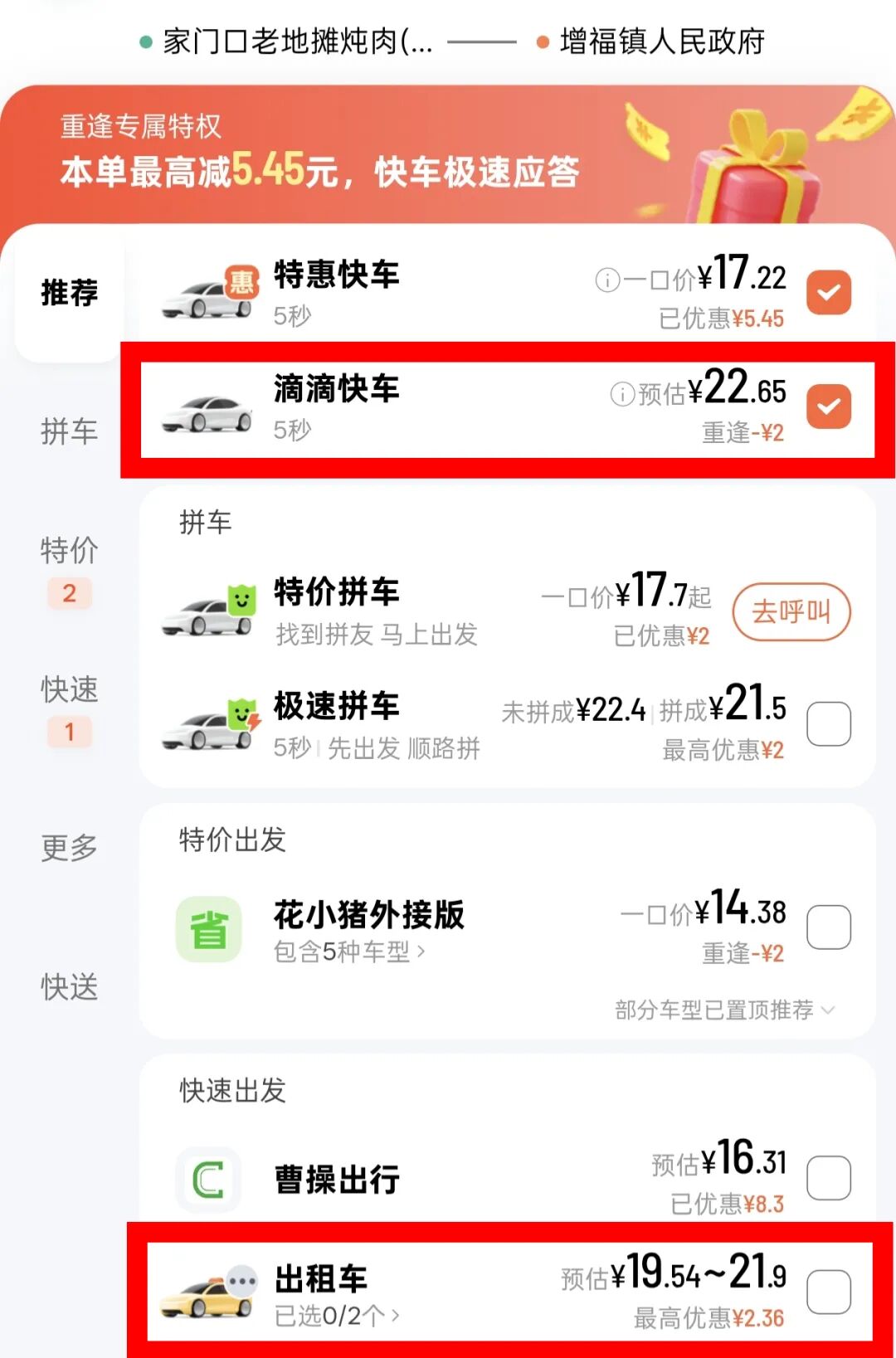
Task: Switch to the 特价 side tab
Action: coord(69,551)
